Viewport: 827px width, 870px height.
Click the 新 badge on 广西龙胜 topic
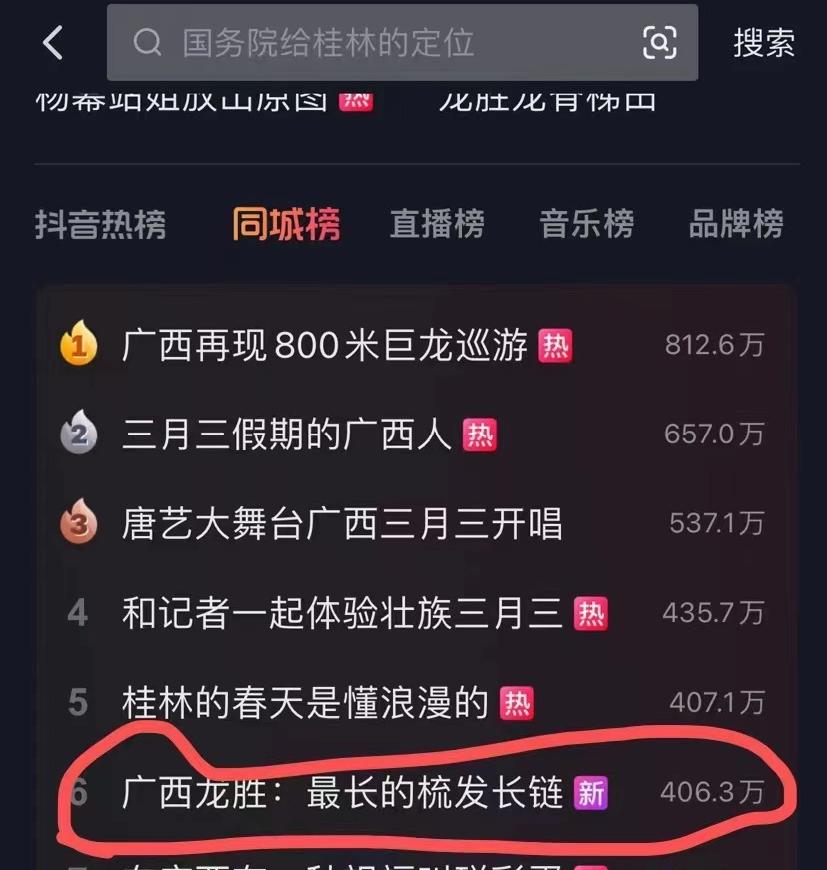pos(588,793)
